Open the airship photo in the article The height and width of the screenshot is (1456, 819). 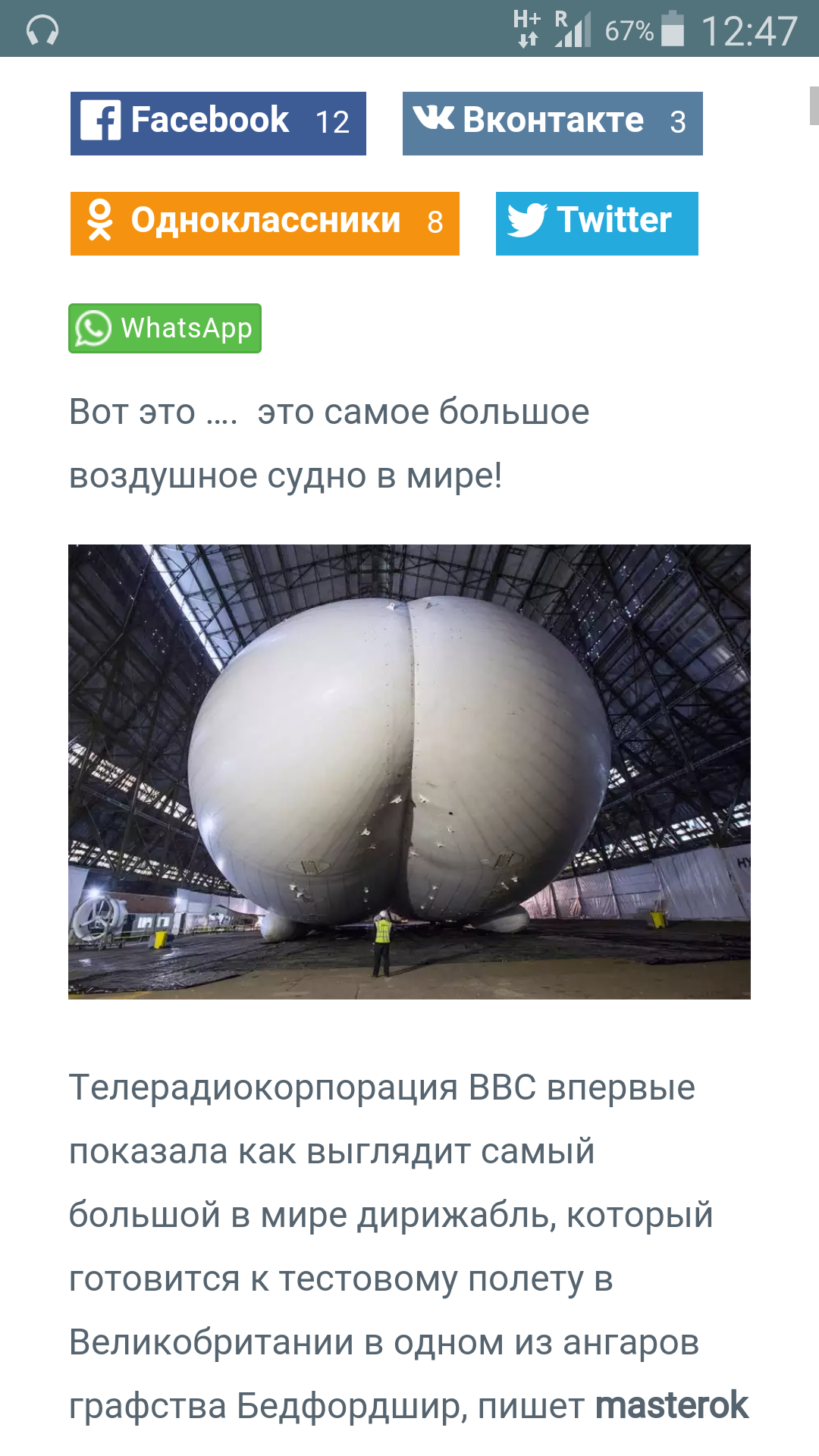point(409,771)
